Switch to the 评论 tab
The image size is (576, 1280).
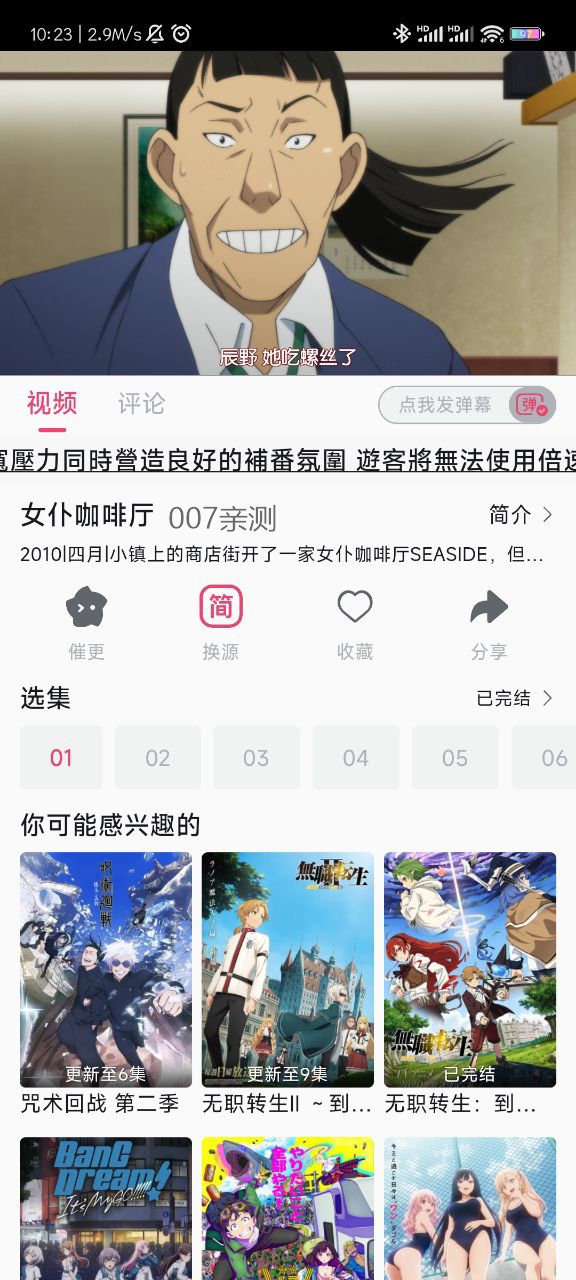coord(141,404)
